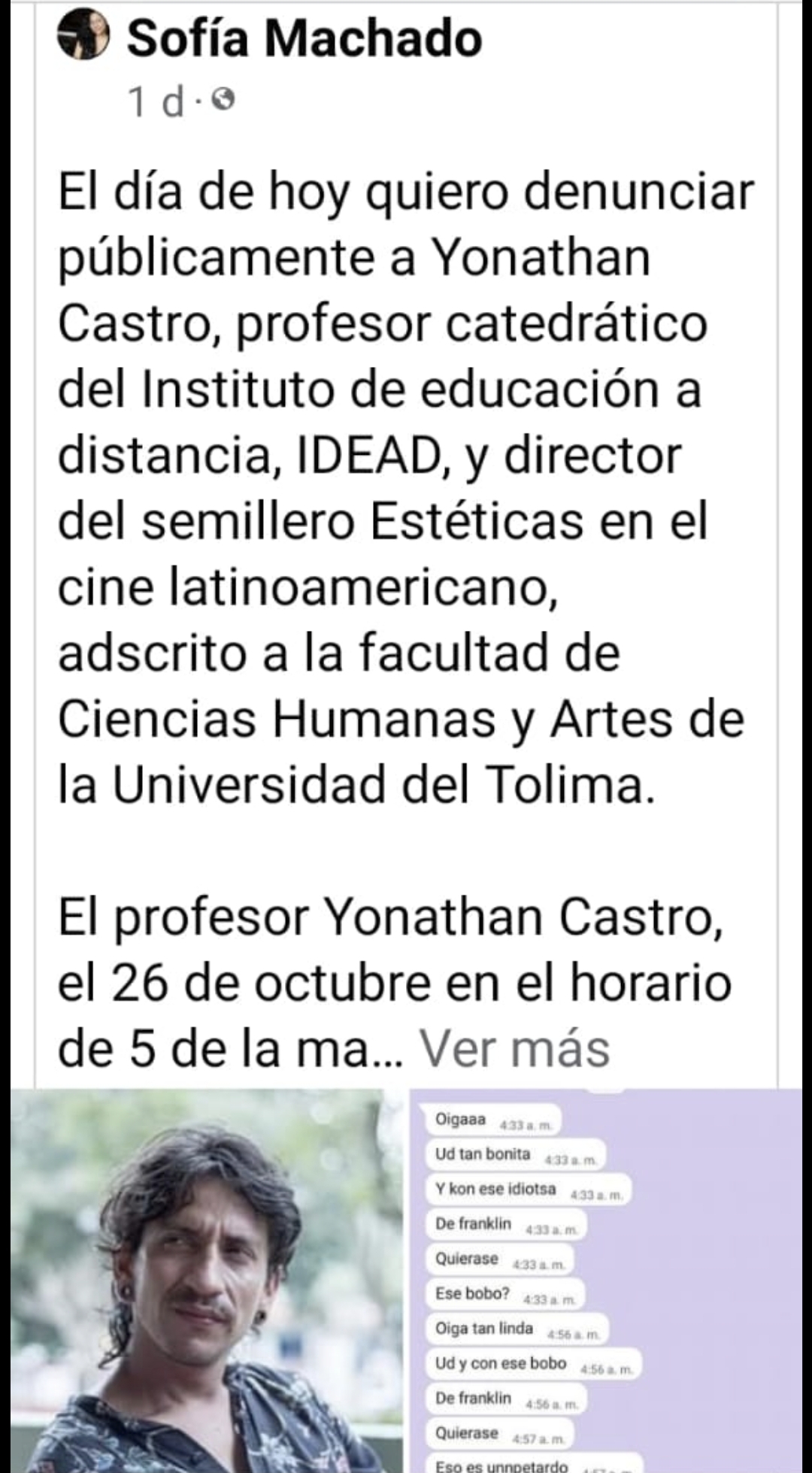Tap Sofía Machado's profile picture
This screenshot has width=812, height=1473.
coord(83,35)
